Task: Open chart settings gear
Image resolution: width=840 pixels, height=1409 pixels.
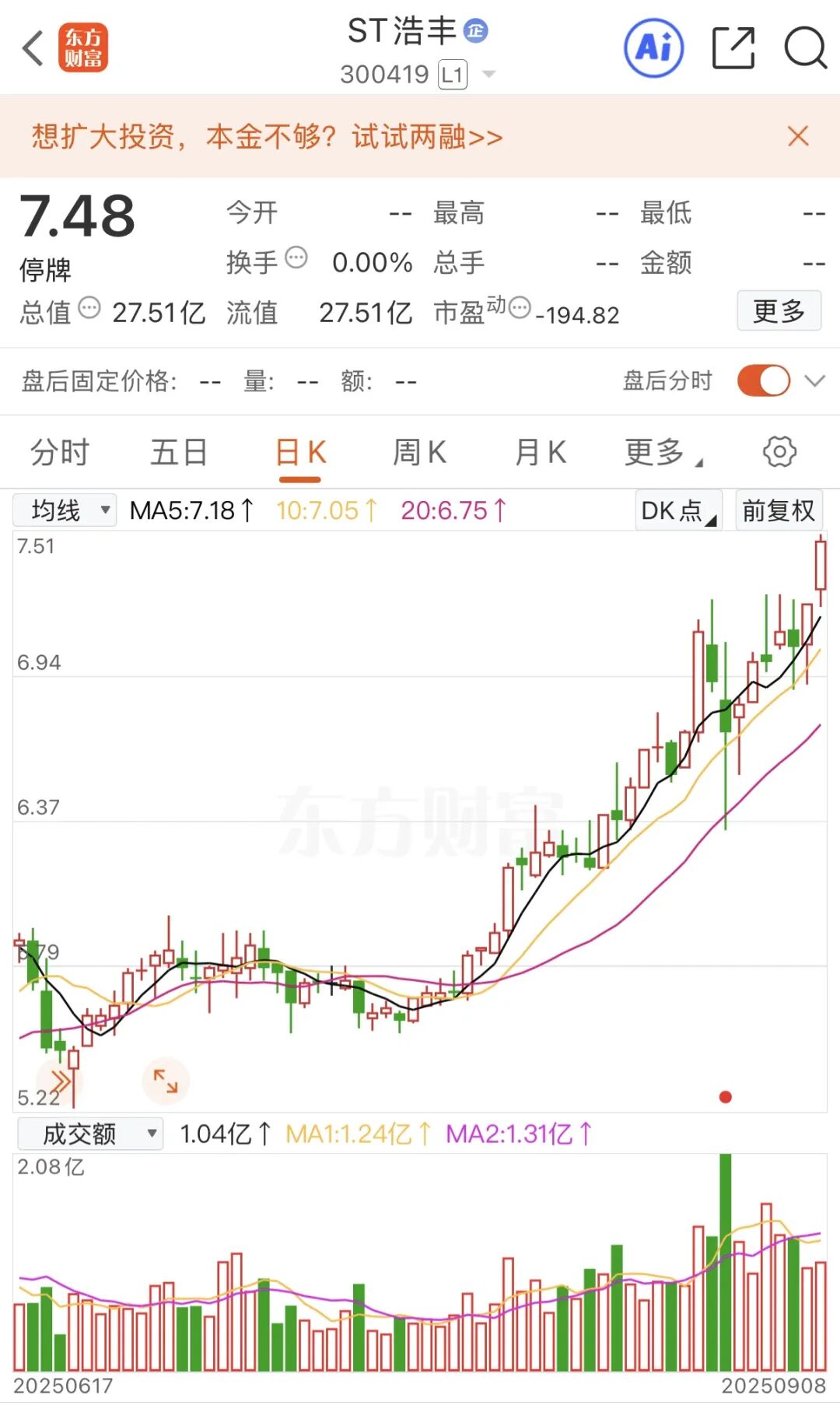Action: [779, 452]
